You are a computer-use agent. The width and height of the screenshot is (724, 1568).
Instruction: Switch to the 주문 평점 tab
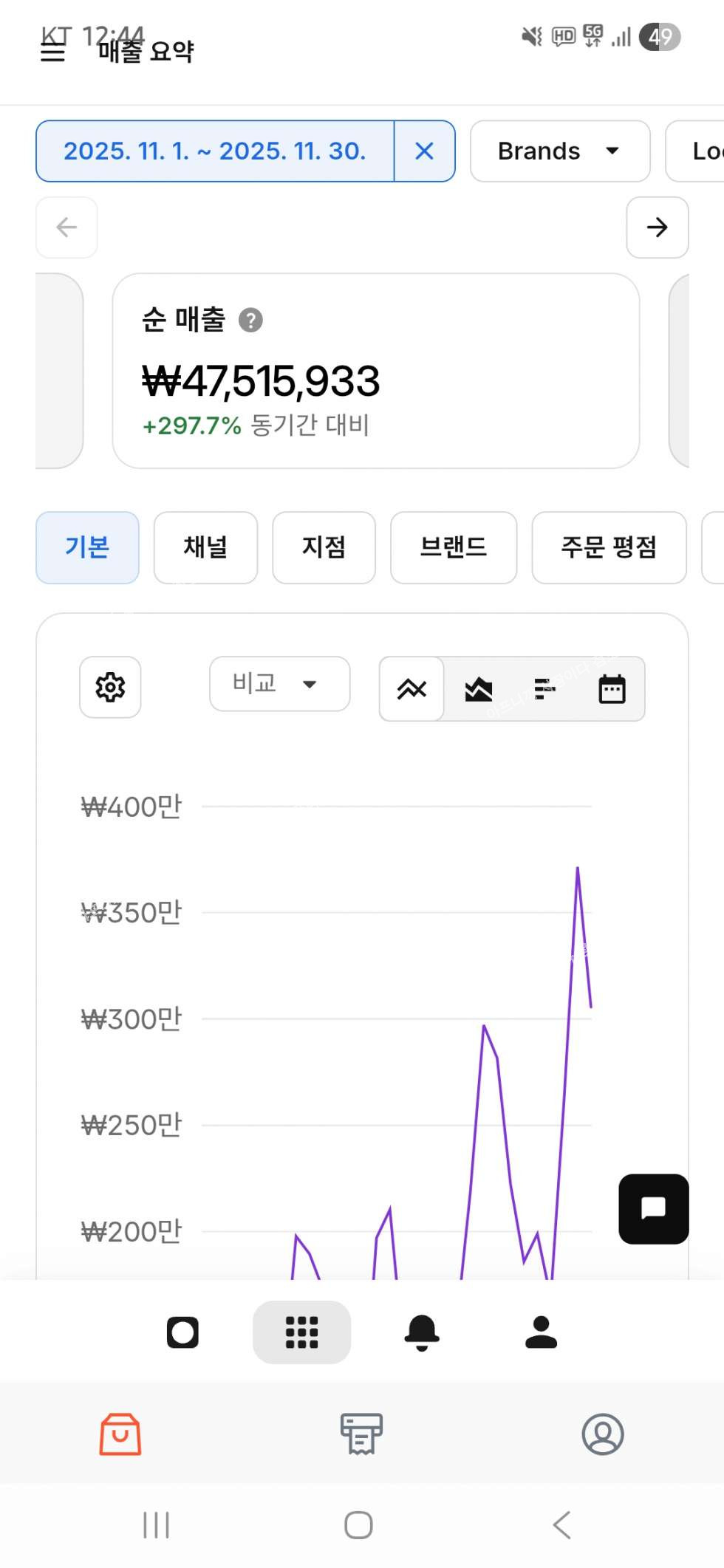[608, 547]
